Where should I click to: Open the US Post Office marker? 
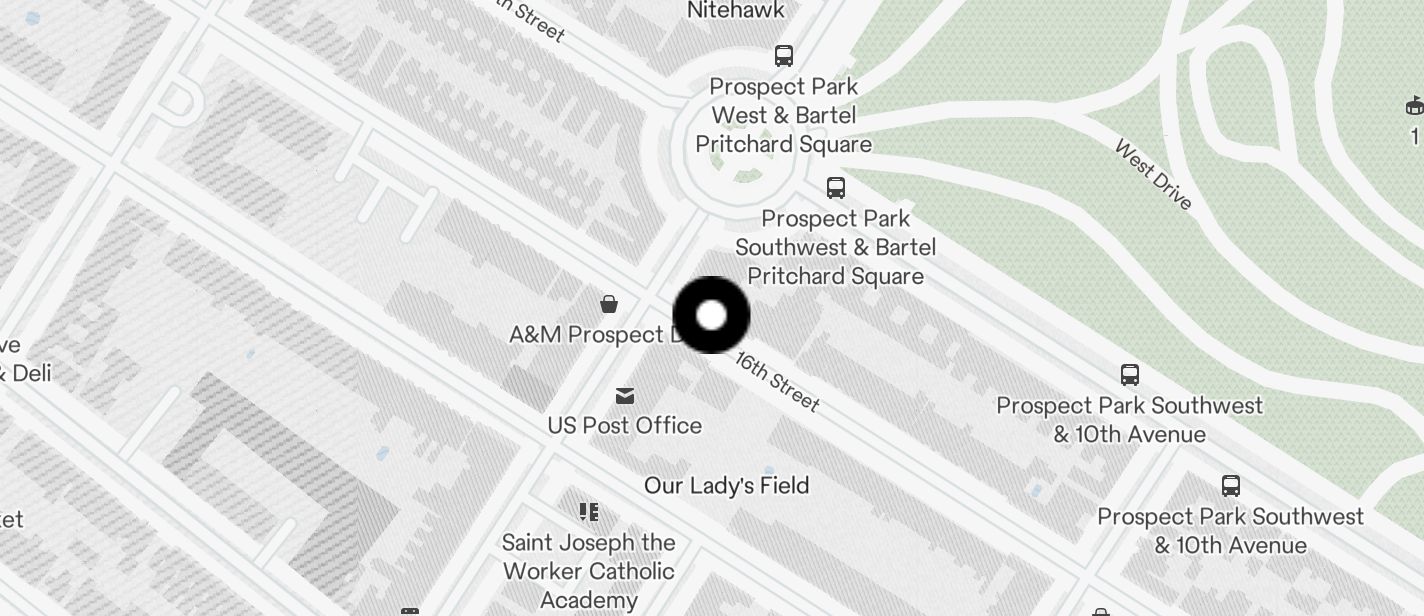click(x=625, y=396)
